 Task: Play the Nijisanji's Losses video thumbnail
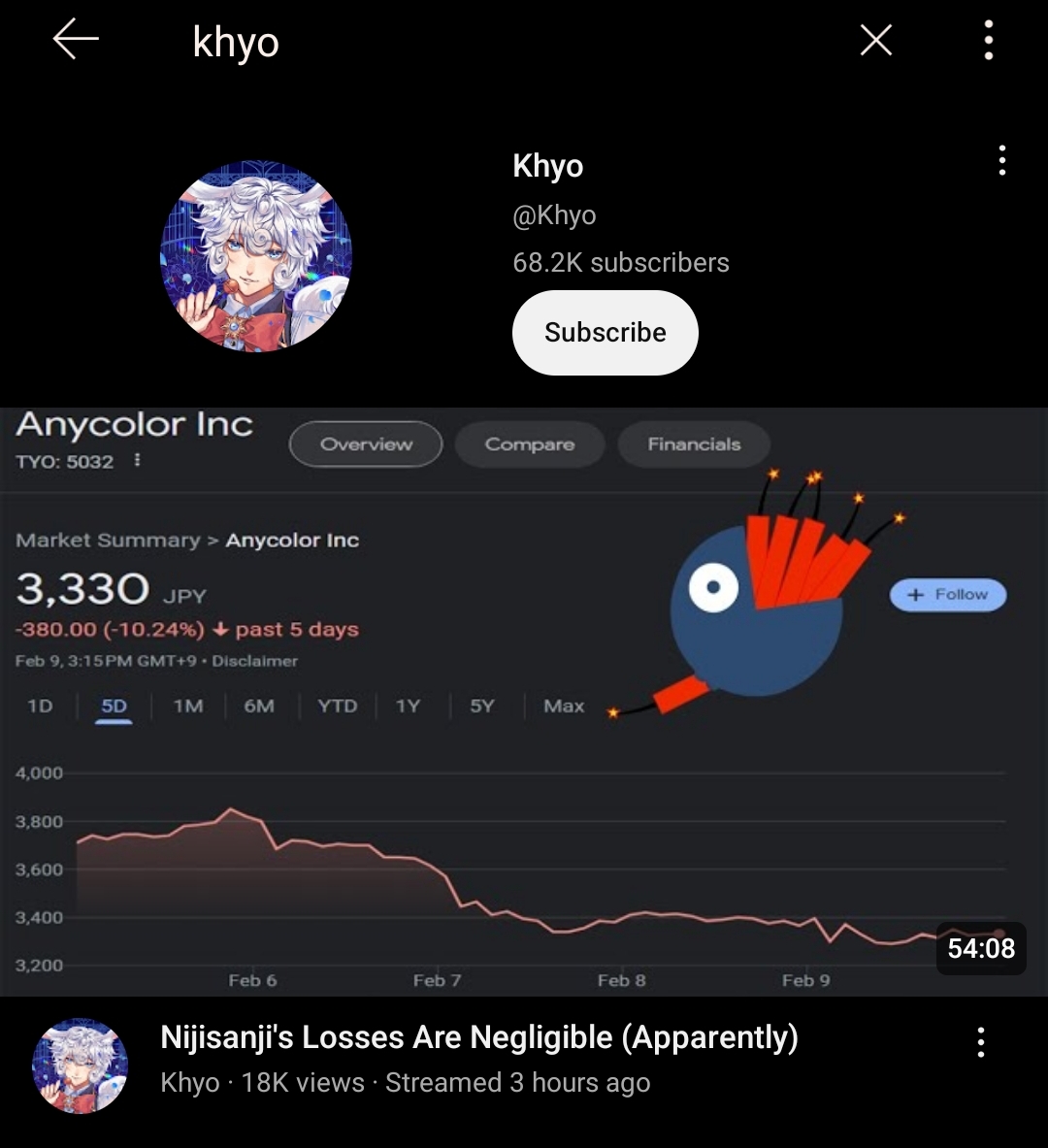pyautogui.click(x=524, y=701)
